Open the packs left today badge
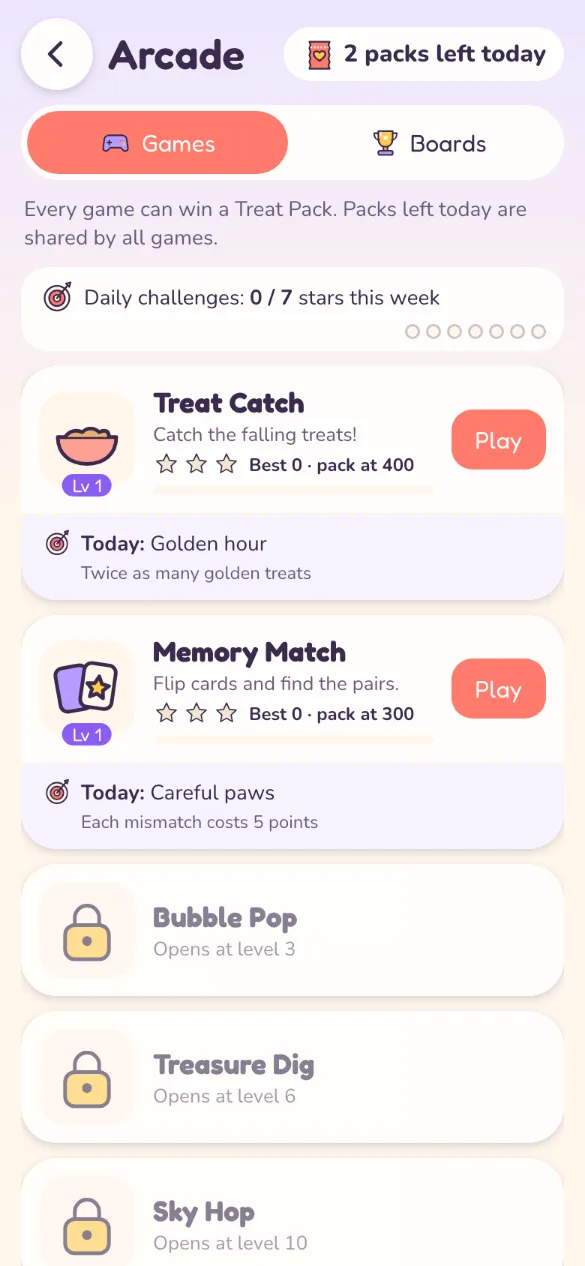 pyautogui.click(x=424, y=54)
